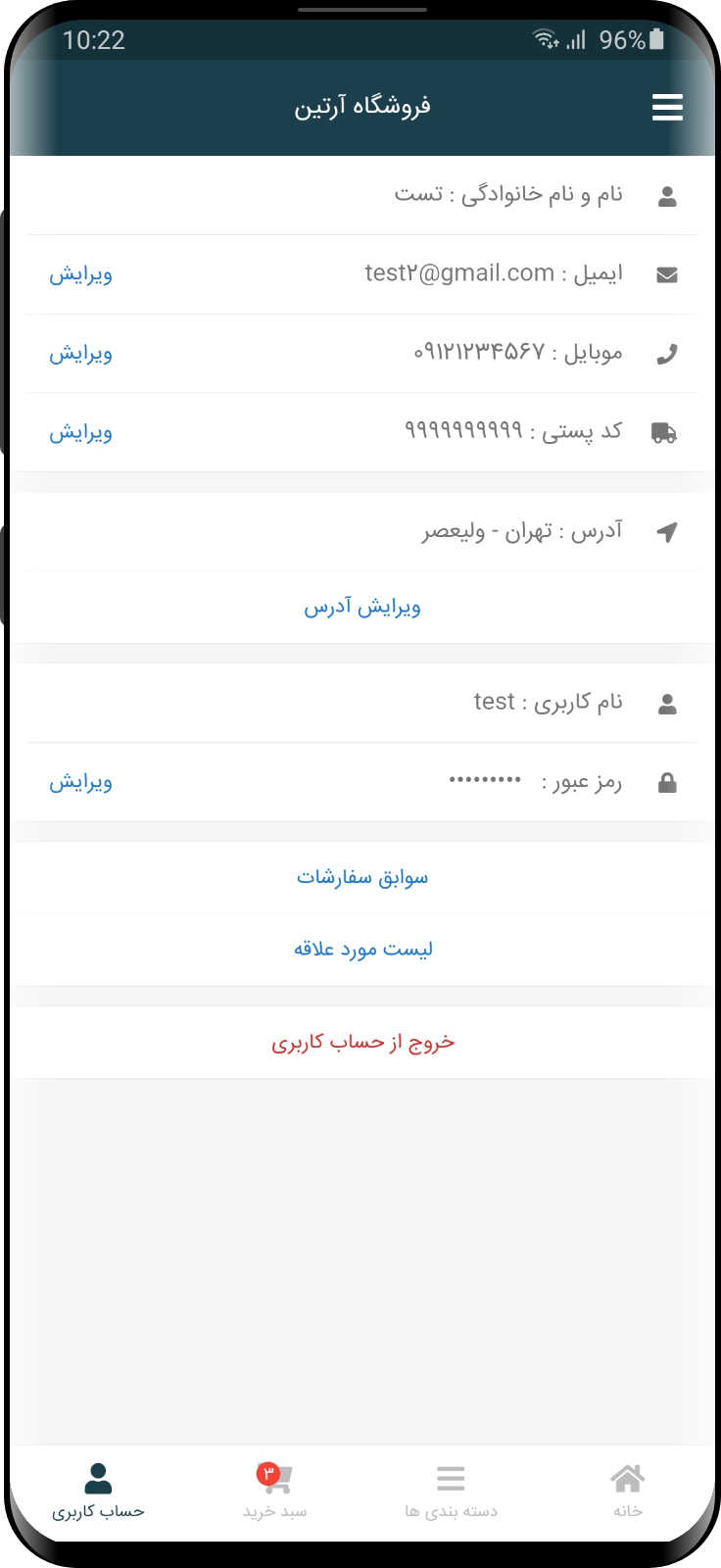The width and height of the screenshot is (721, 1568).
Task: Edit the postal code
Action: point(81,432)
